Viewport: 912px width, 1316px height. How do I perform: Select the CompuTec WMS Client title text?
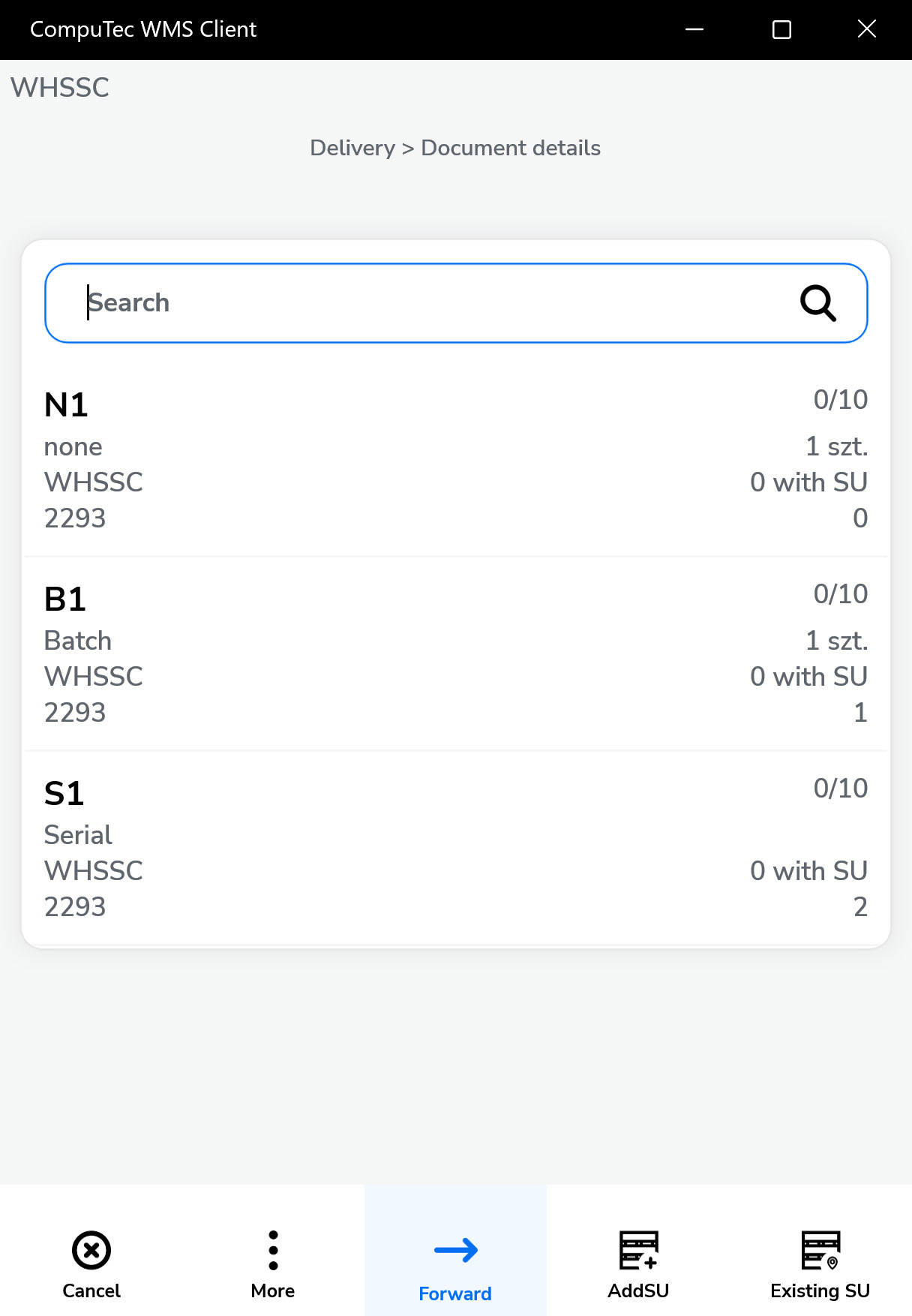click(142, 29)
